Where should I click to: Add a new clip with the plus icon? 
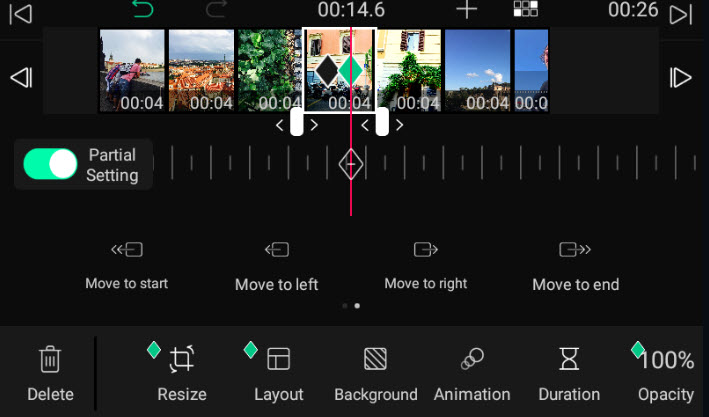pos(466,11)
